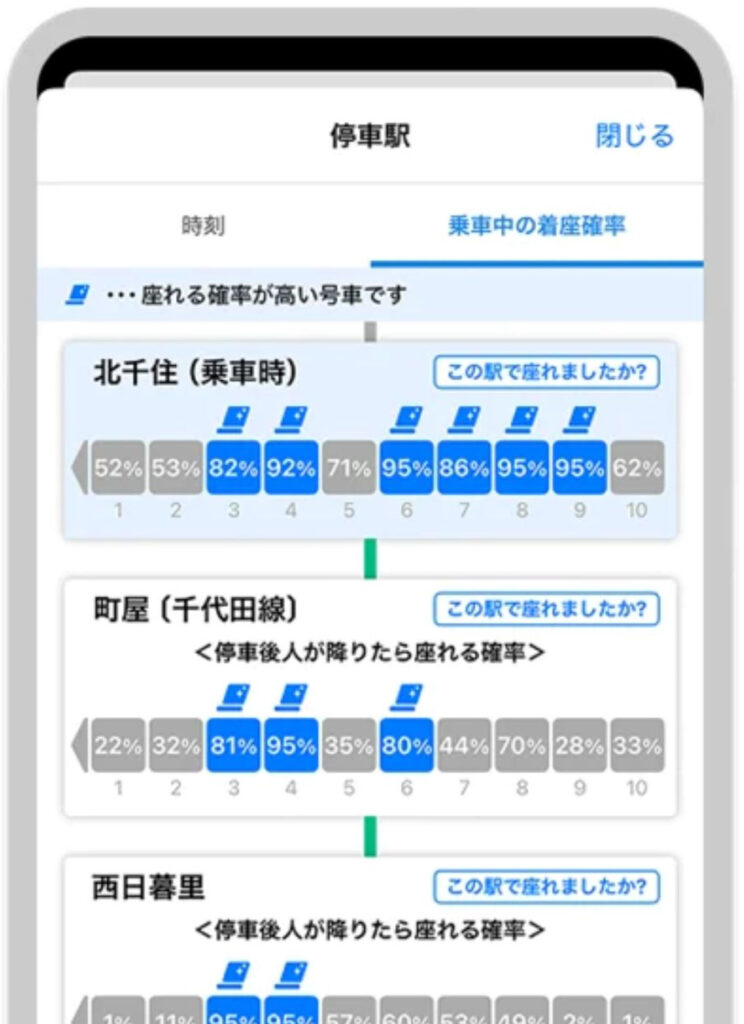The height and width of the screenshot is (1024, 744).
Task: Report seating result for 西日暮里 station
Action: pyautogui.click(x=546, y=886)
